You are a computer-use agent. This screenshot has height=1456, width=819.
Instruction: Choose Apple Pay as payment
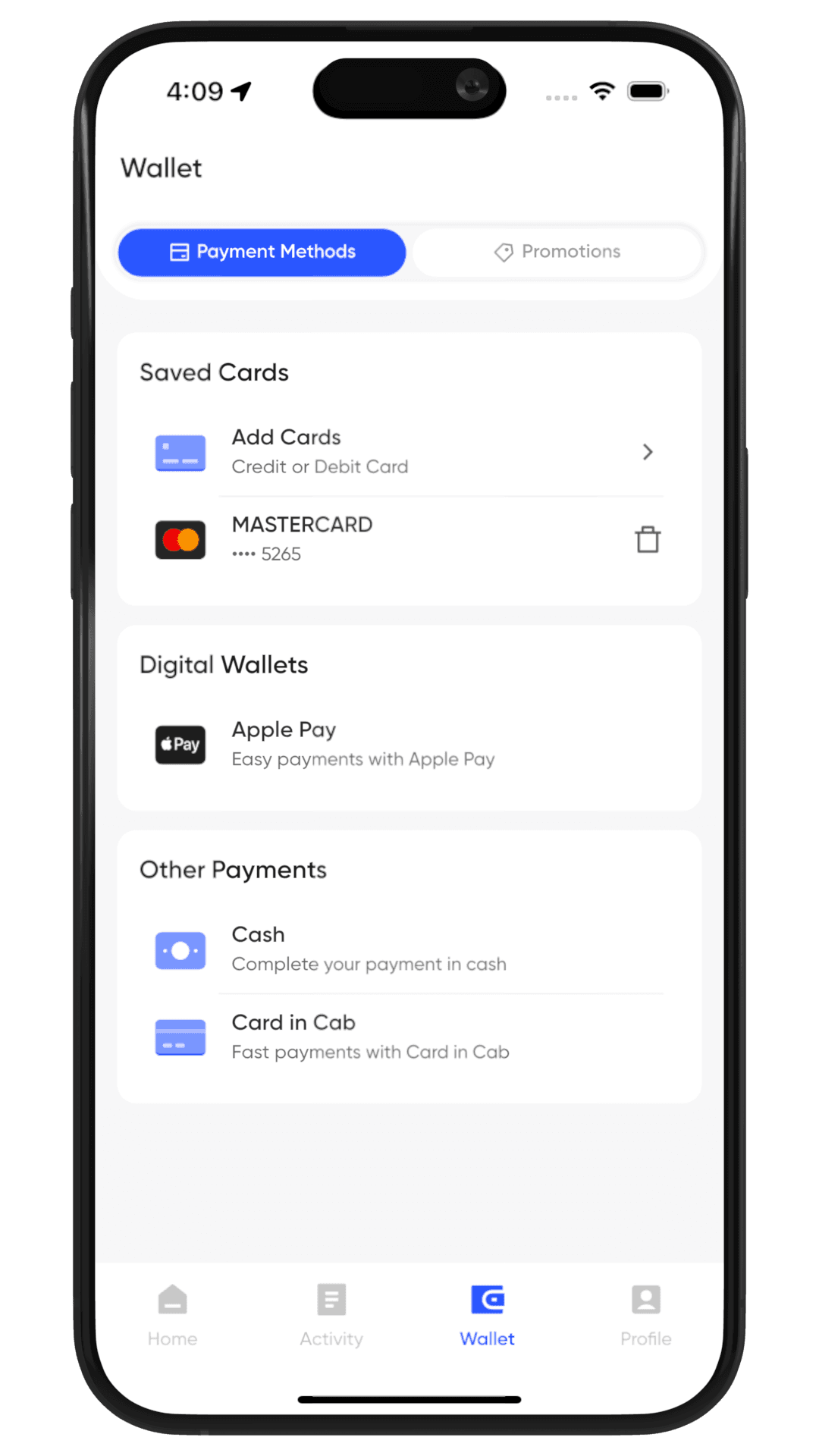point(362,744)
